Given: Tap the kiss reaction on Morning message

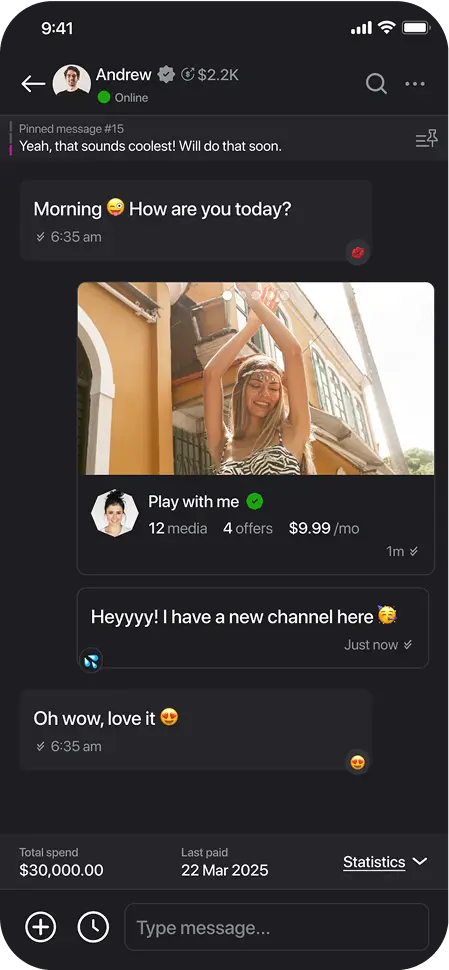Looking at the screenshot, I should point(357,252).
